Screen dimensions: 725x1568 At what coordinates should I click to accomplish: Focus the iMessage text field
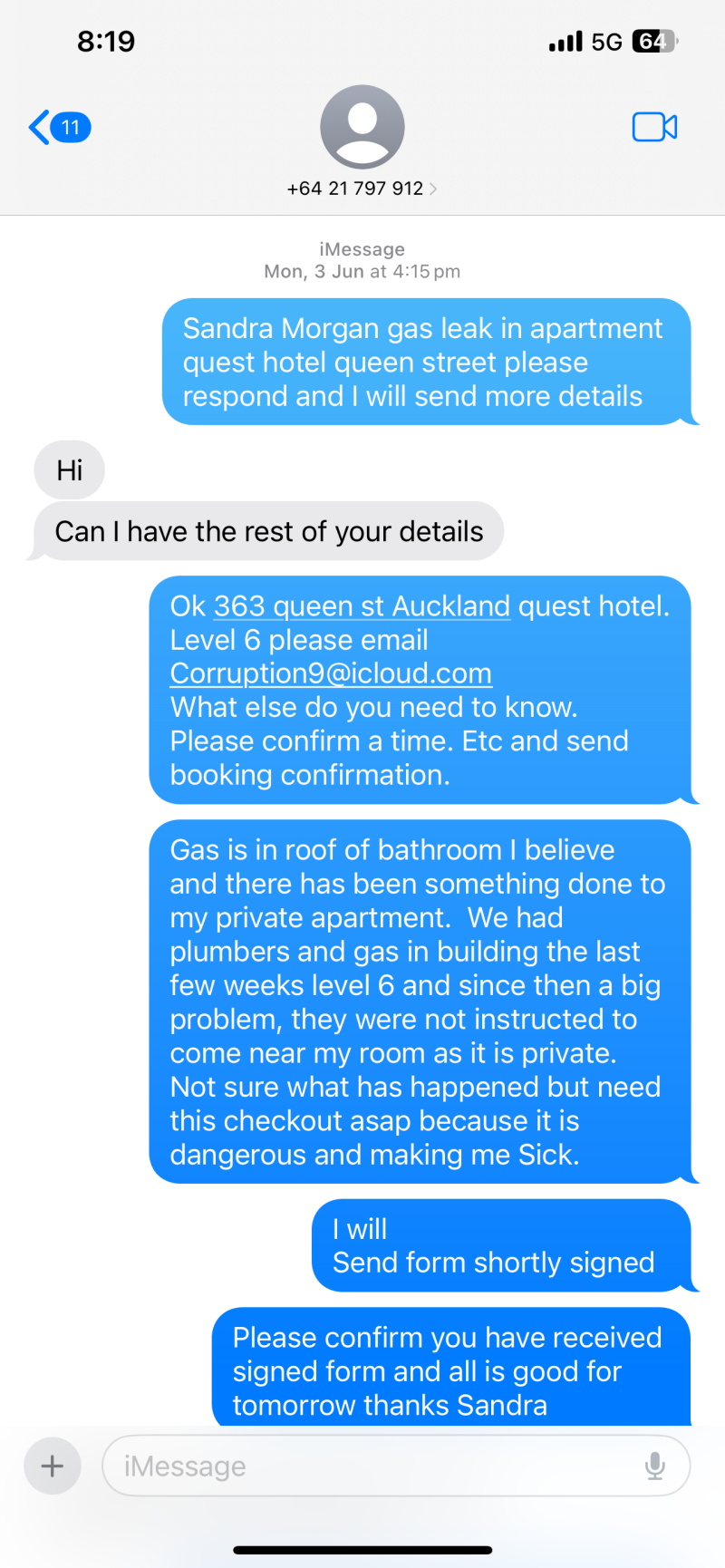(372, 1466)
